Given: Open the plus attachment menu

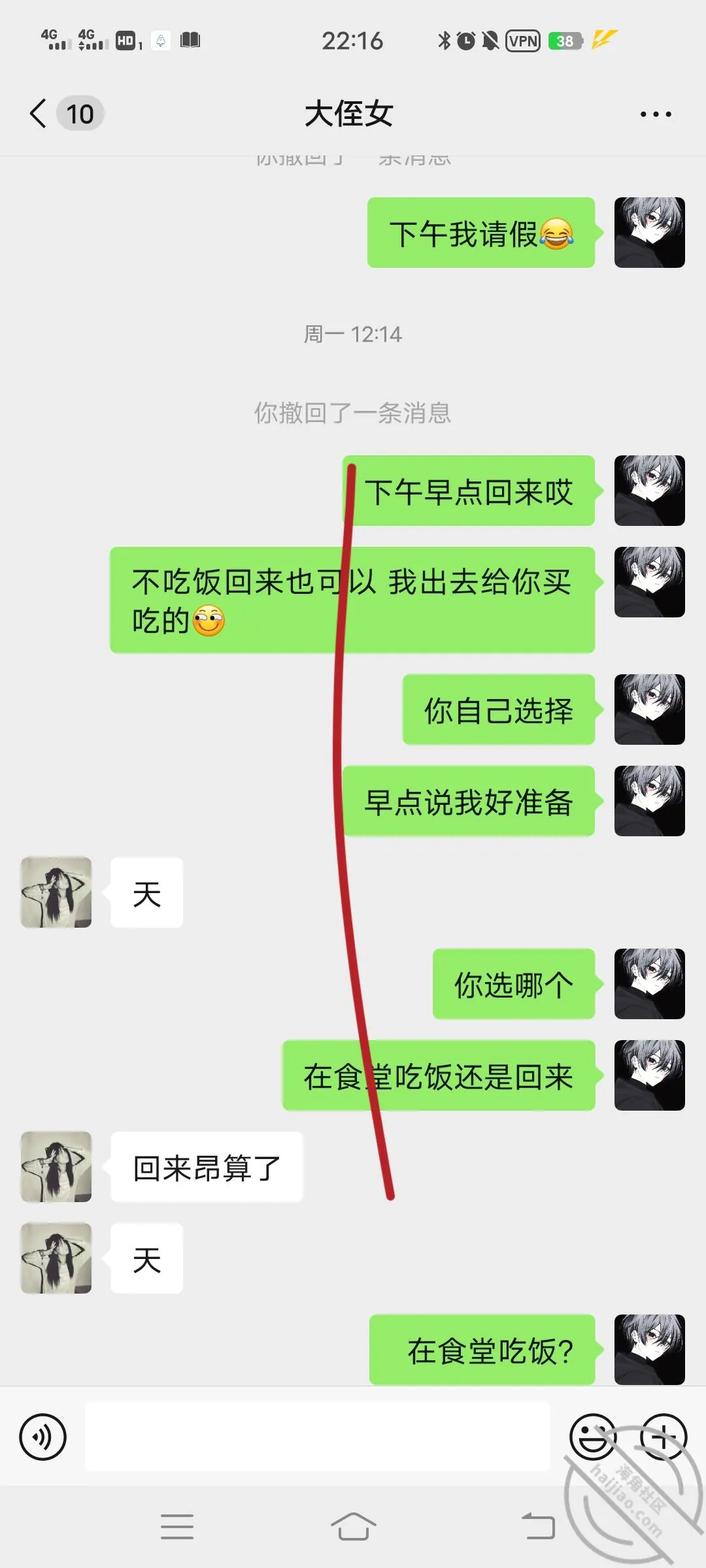Looking at the screenshot, I should coord(663,1437).
